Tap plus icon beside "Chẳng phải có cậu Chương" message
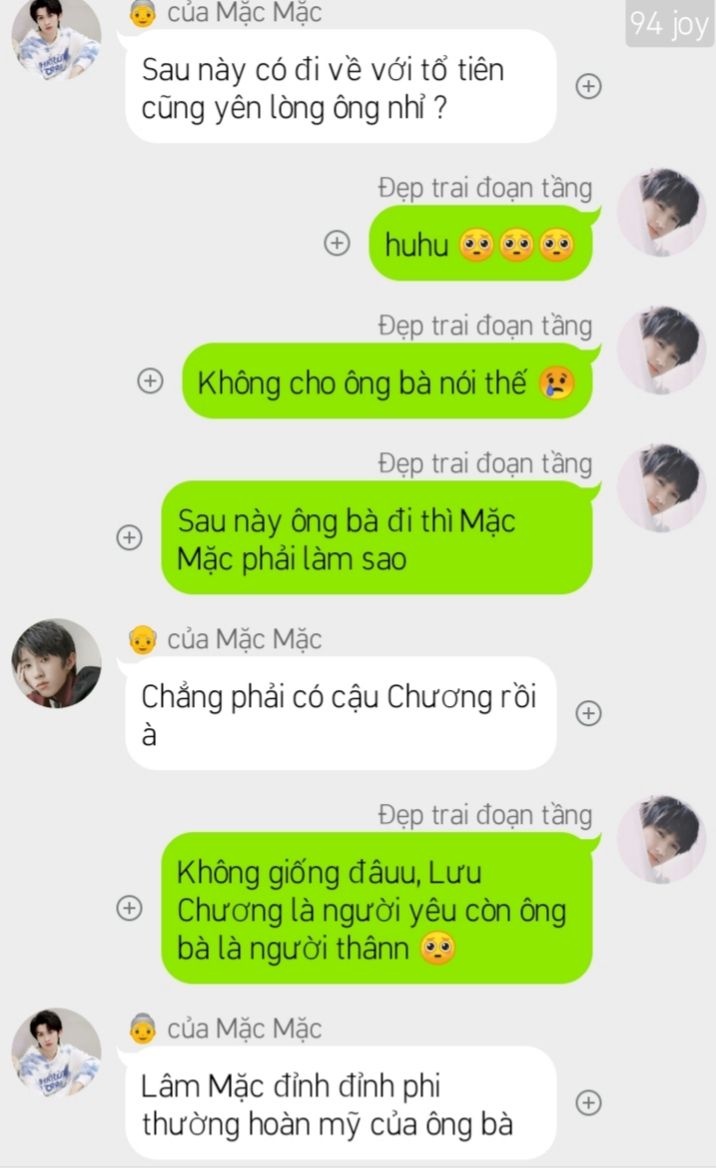This screenshot has width=716, height=1168. coord(589,714)
